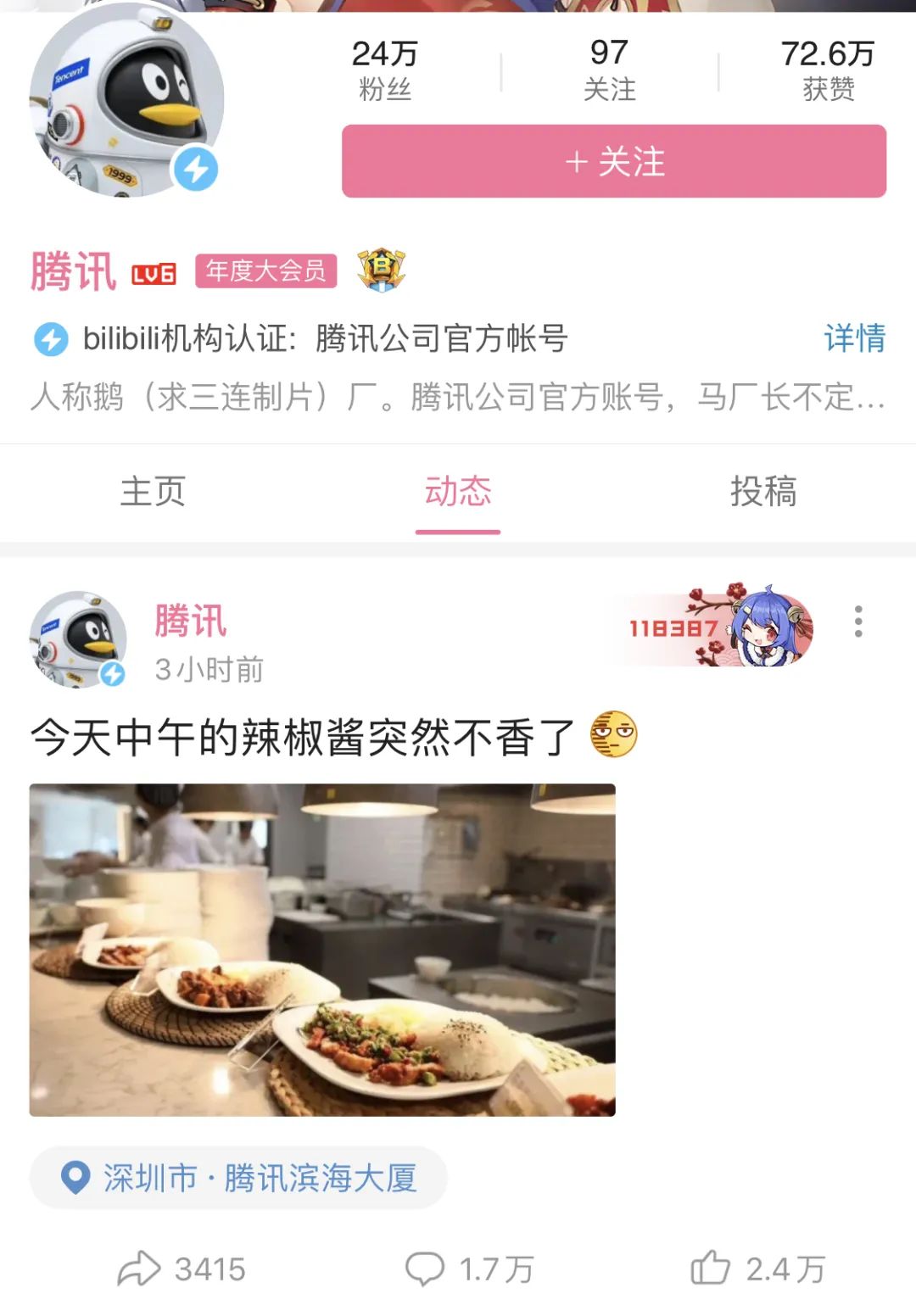
Task: Switch to the 投稿 tab
Action: 763,492
